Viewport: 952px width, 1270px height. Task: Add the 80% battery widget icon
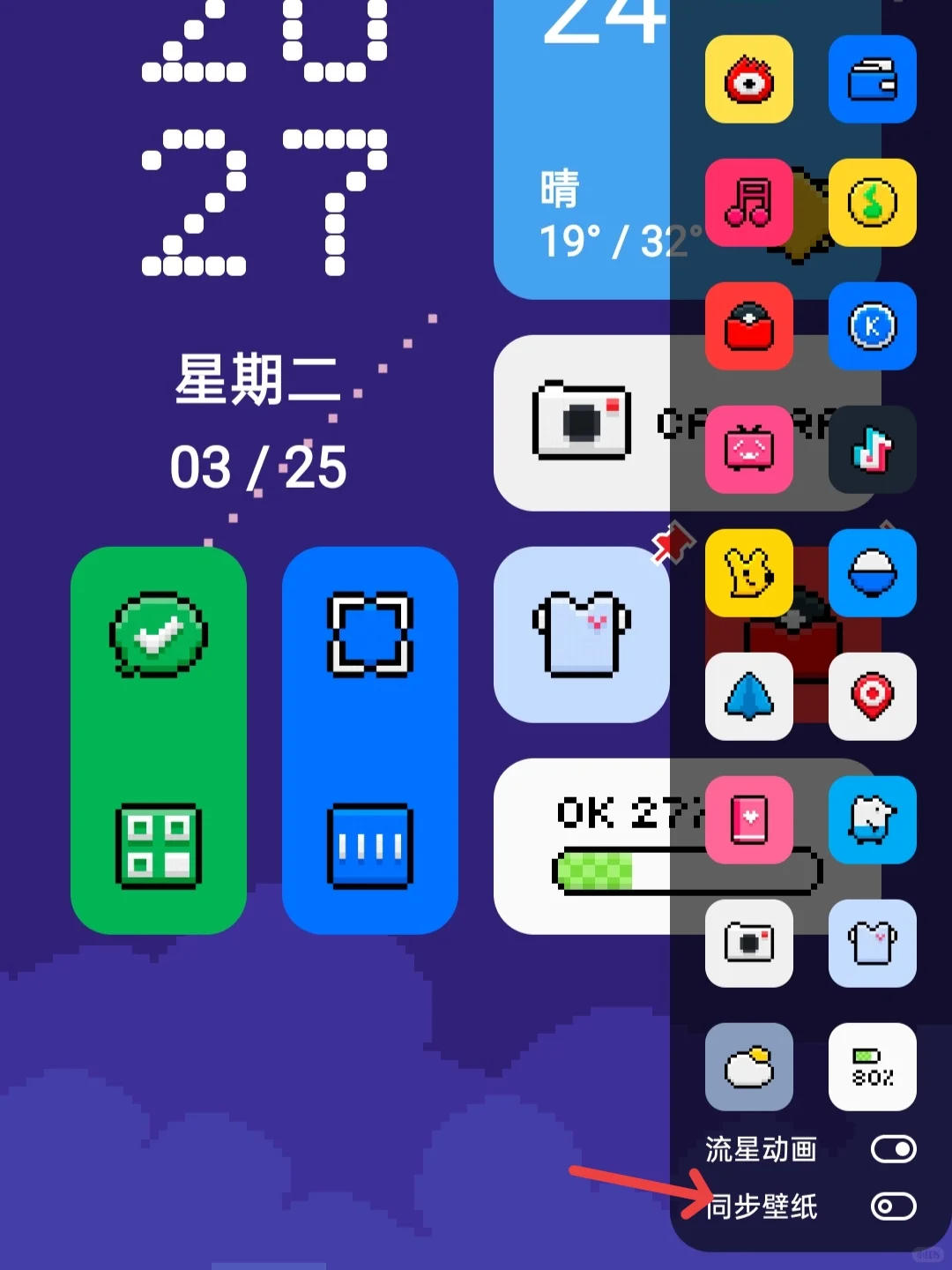click(x=872, y=1067)
